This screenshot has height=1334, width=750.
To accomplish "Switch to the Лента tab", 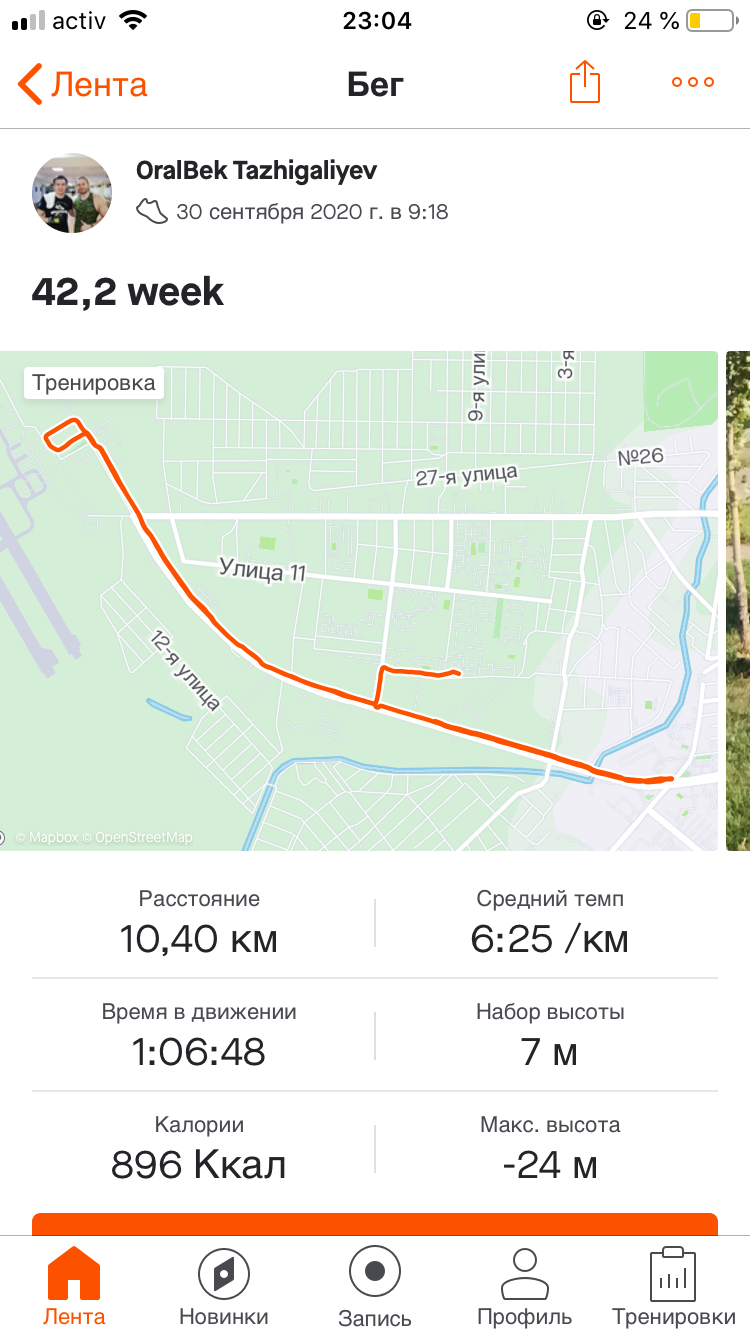I will 74,1288.
